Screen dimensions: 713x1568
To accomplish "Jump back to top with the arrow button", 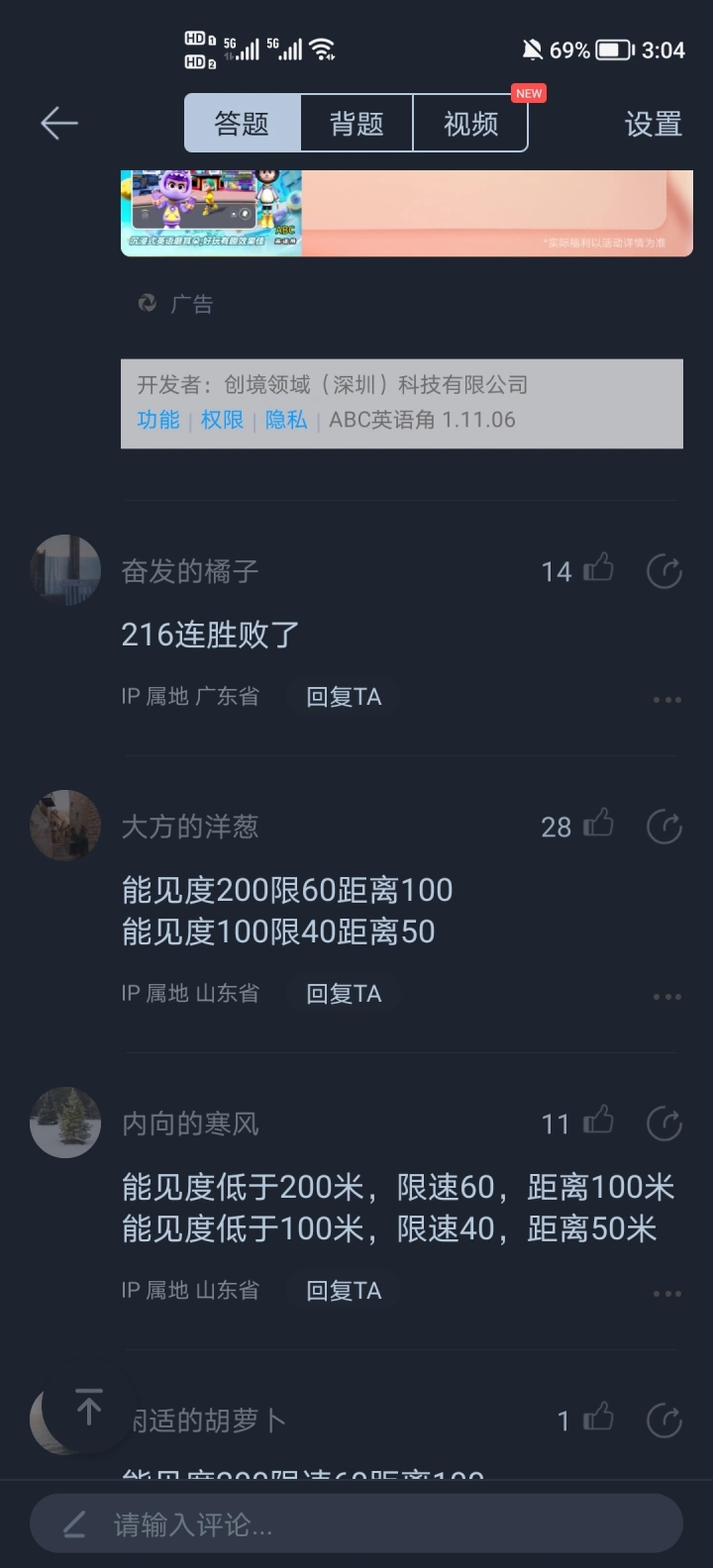I will coord(89,1408).
